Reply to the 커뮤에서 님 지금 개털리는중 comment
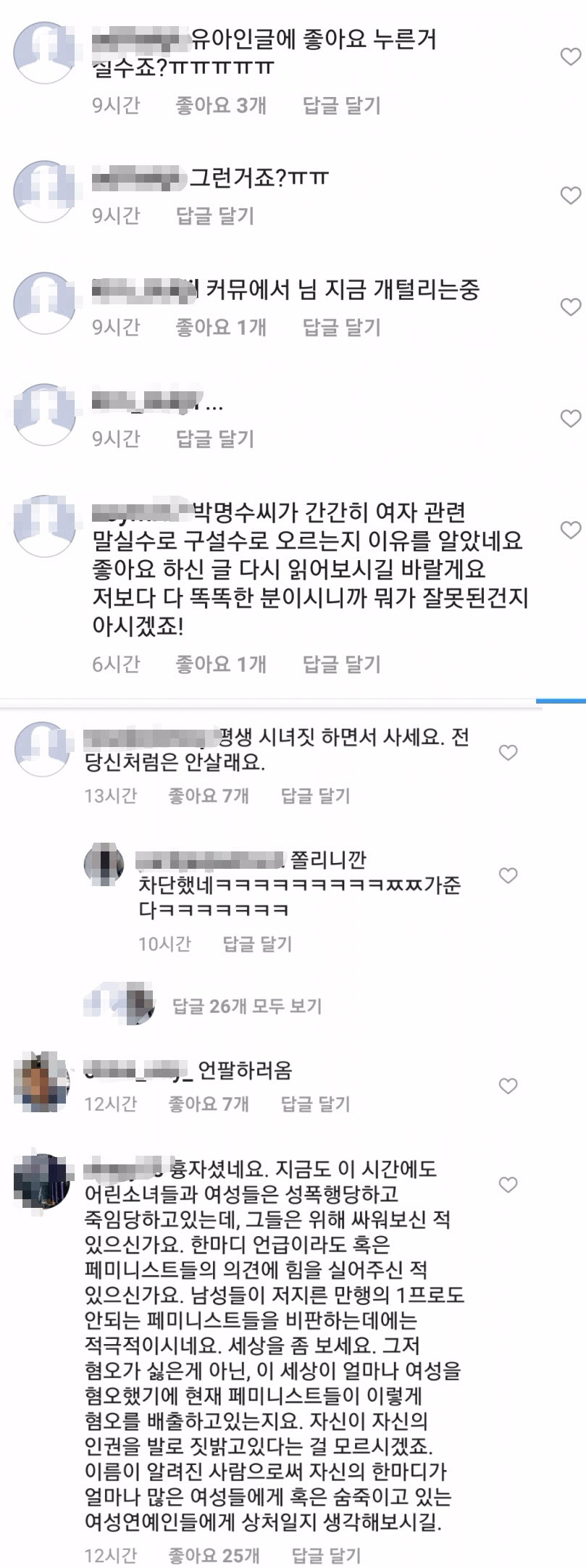 point(341,328)
